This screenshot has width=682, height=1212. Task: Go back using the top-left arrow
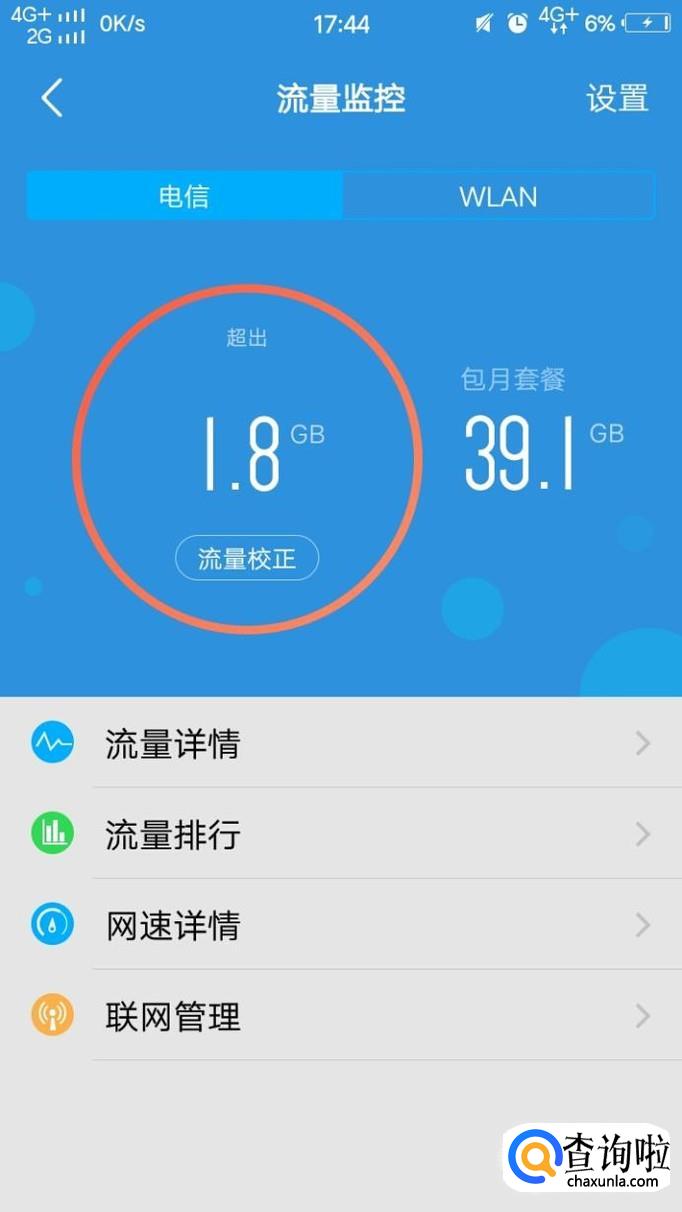tap(52, 99)
